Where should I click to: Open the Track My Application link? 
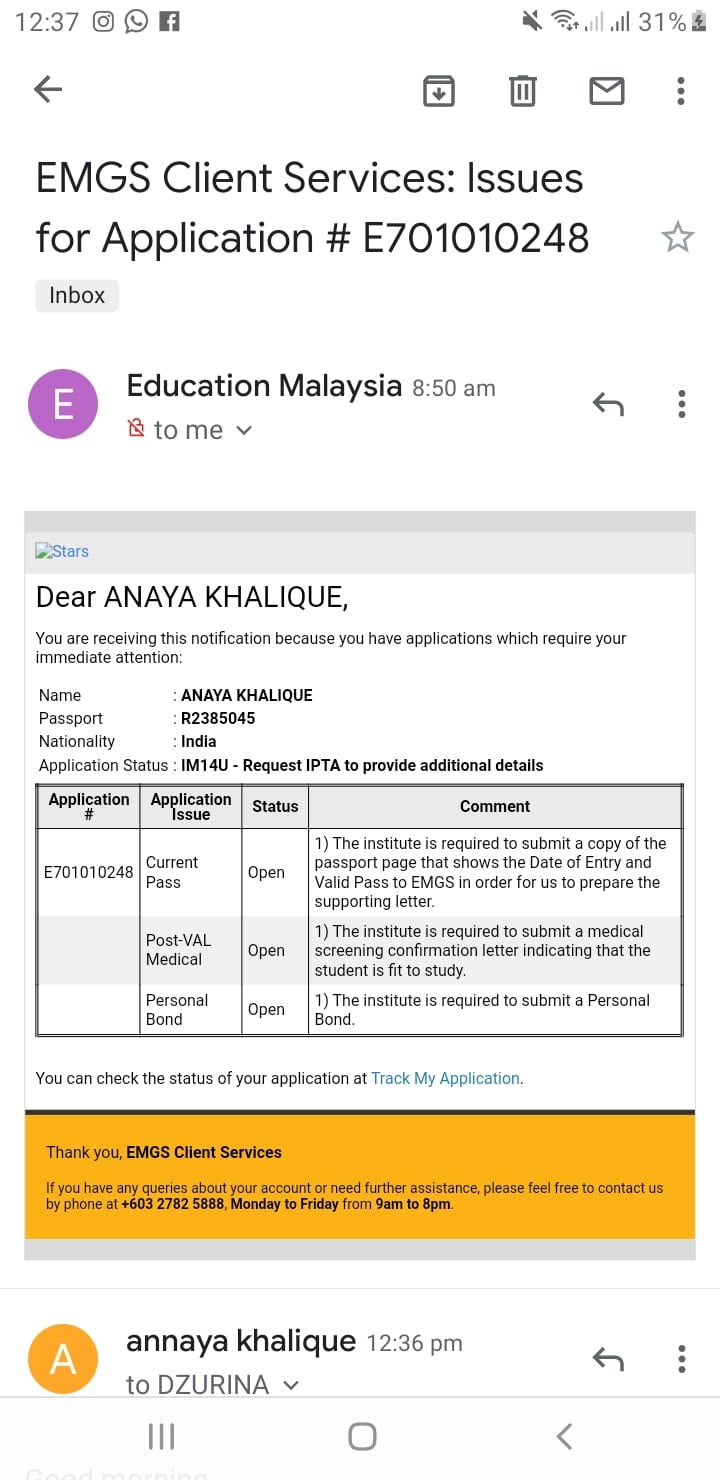(x=445, y=1078)
